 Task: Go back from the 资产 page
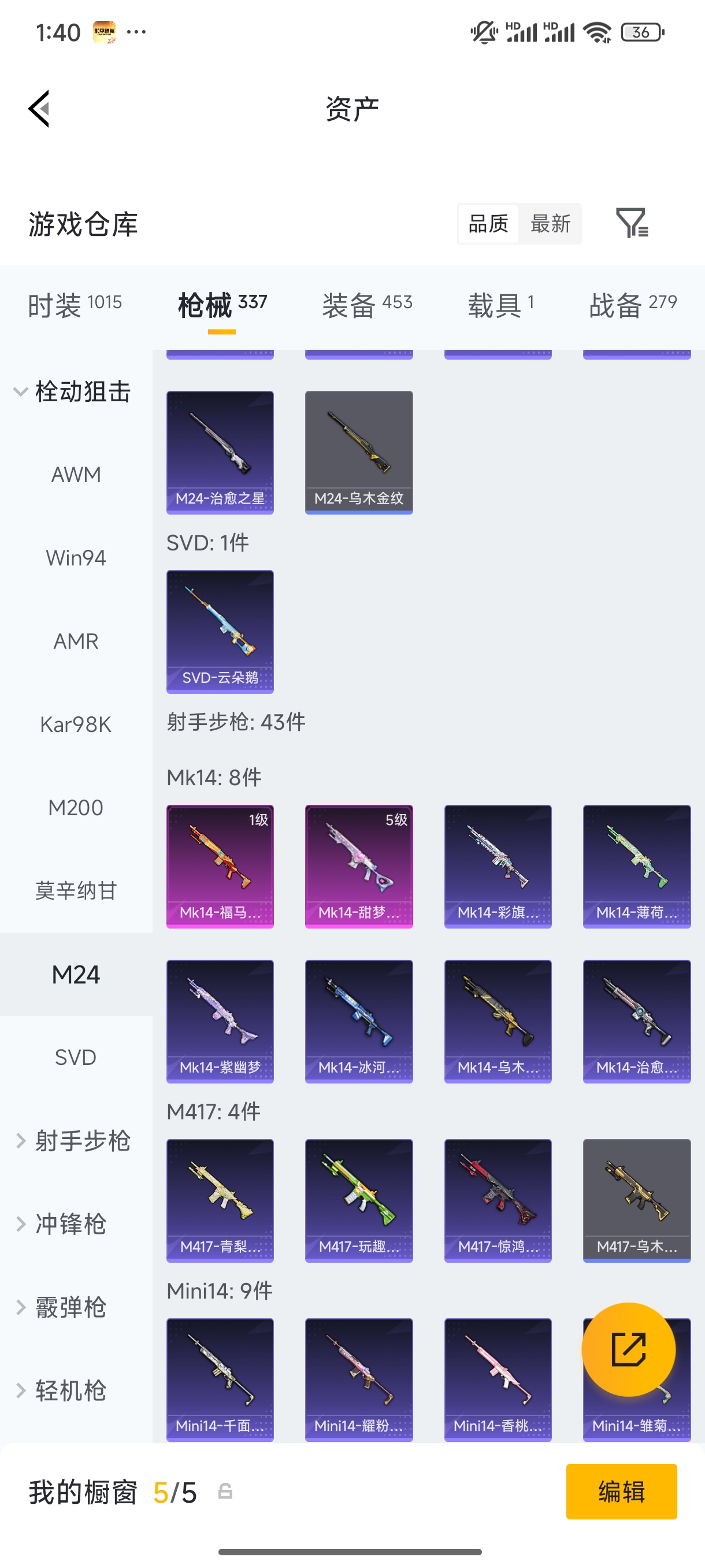[x=39, y=109]
